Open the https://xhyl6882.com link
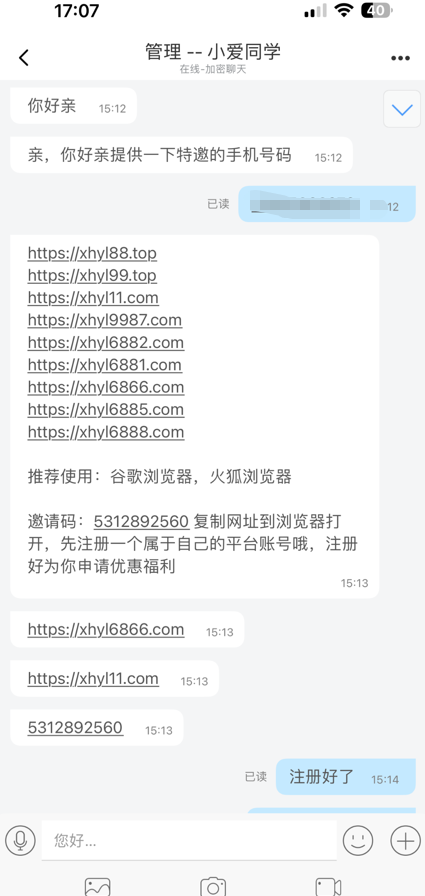Image resolution: width=425 pixels, height=896 pixels. click(106, 342)
